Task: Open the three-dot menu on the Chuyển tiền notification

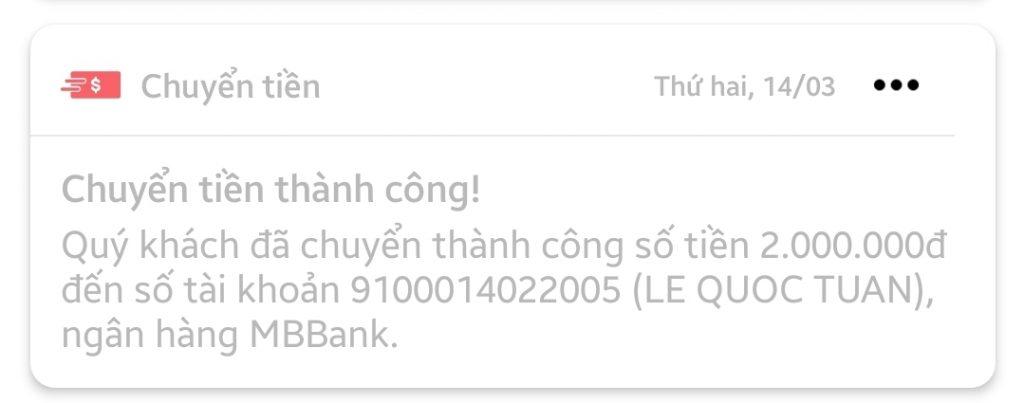Action: 895,86
